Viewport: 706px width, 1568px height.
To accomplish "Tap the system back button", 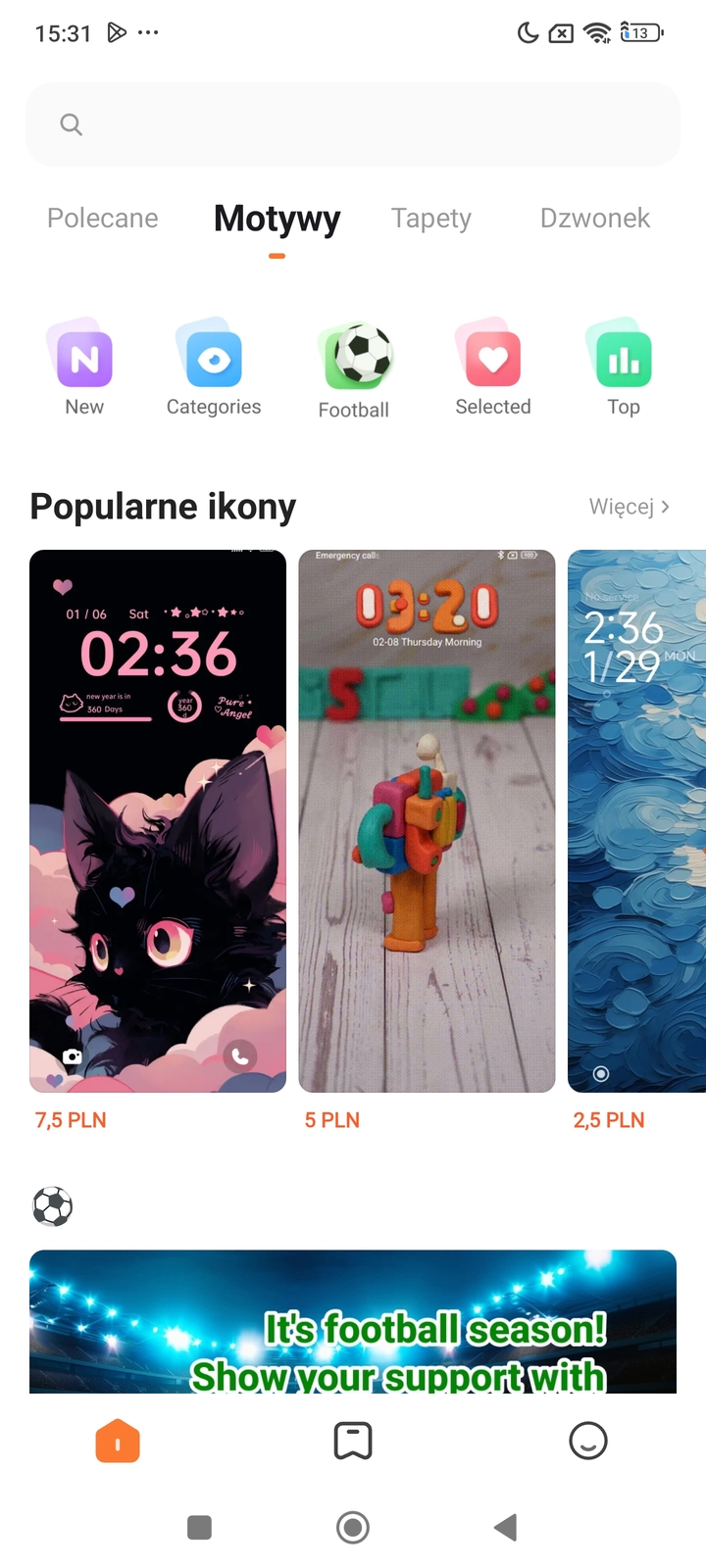I will tap(505, 1527).
